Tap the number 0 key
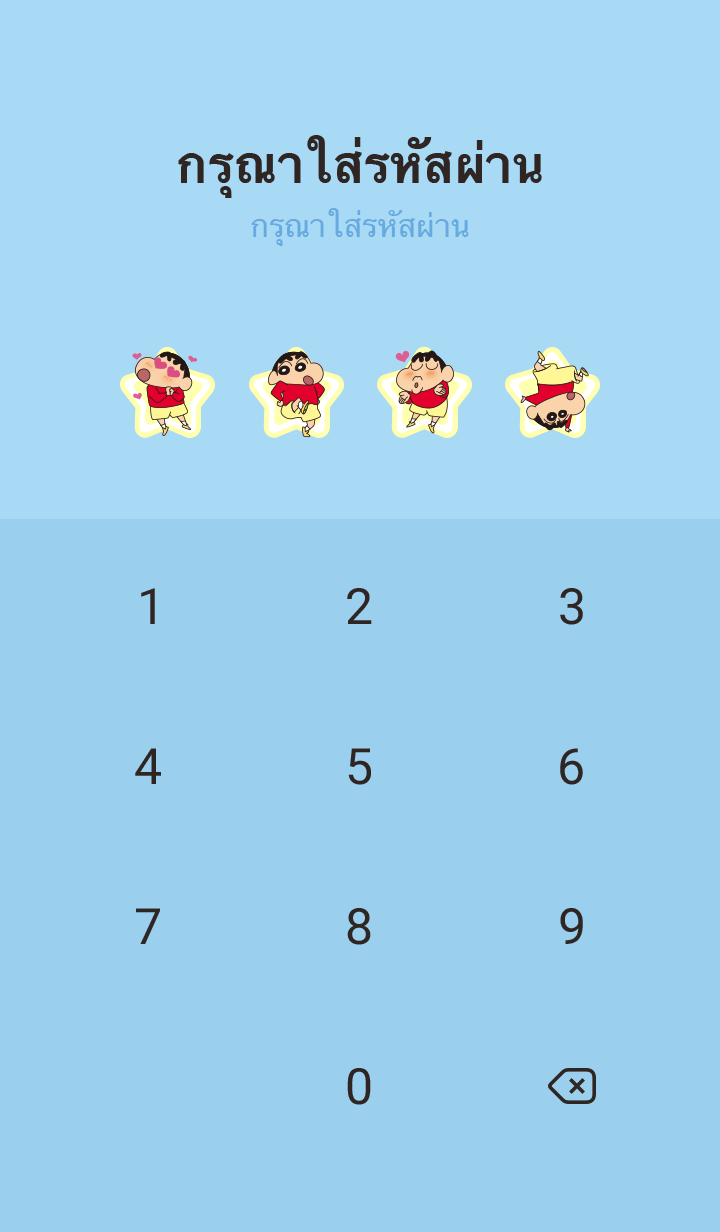The height and width of the screenshot is (1232, 720). (359, 1087)
